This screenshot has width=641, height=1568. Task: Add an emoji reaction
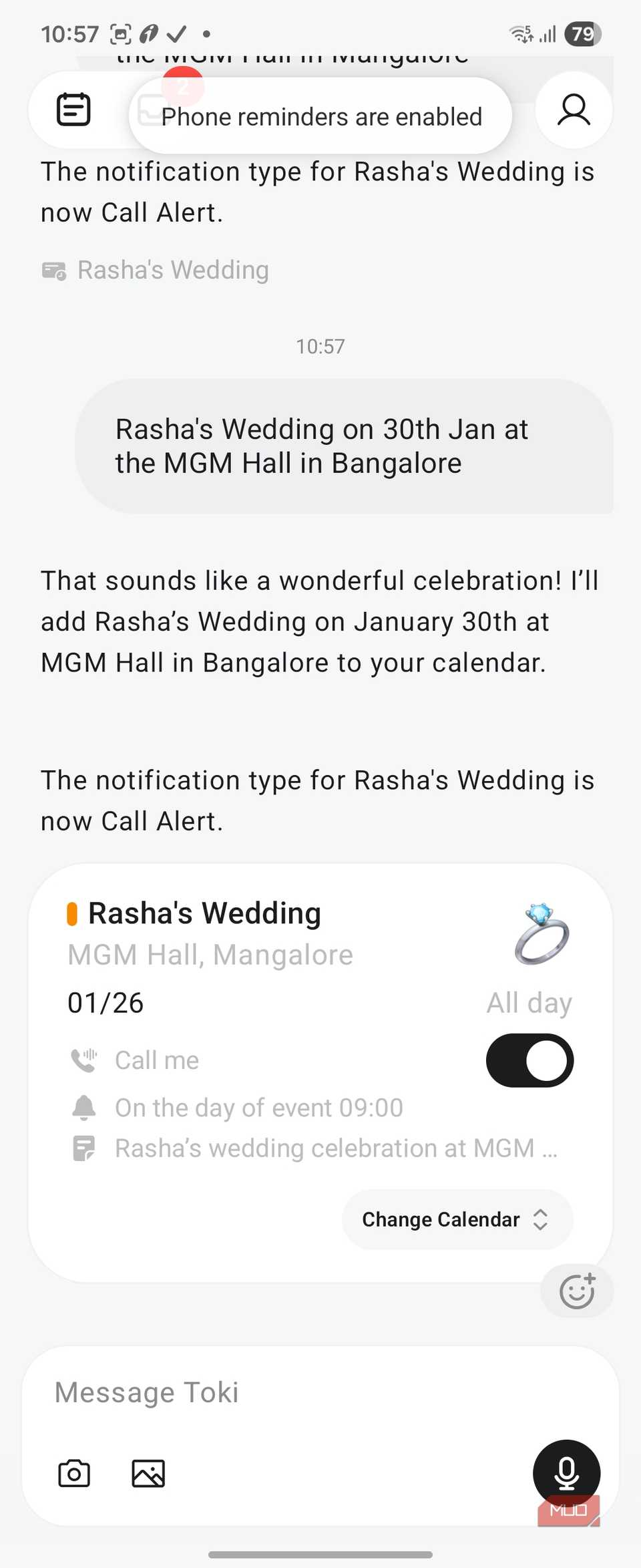(x=577, y=1291)
